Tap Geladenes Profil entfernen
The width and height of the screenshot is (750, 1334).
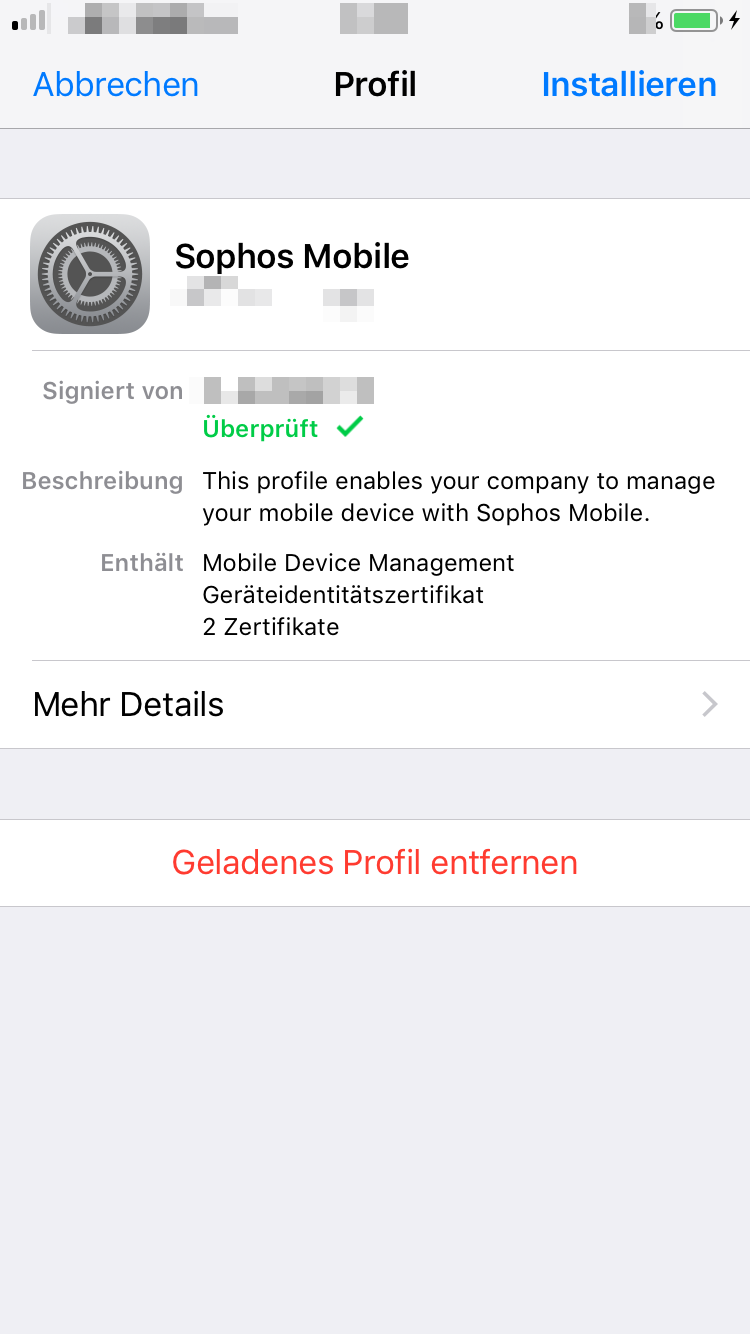coord(375,862)
